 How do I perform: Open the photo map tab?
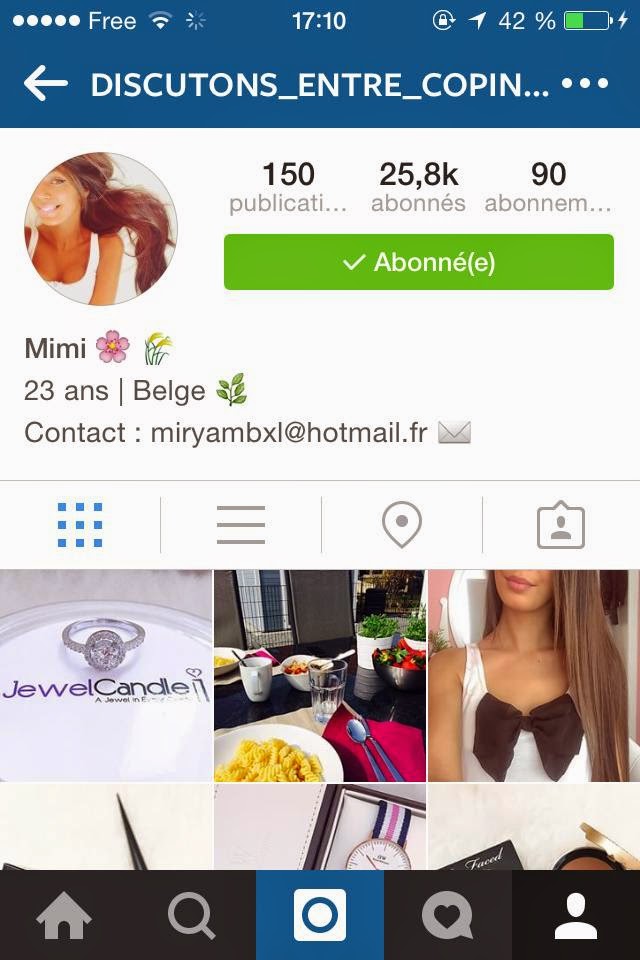(402, 525)
